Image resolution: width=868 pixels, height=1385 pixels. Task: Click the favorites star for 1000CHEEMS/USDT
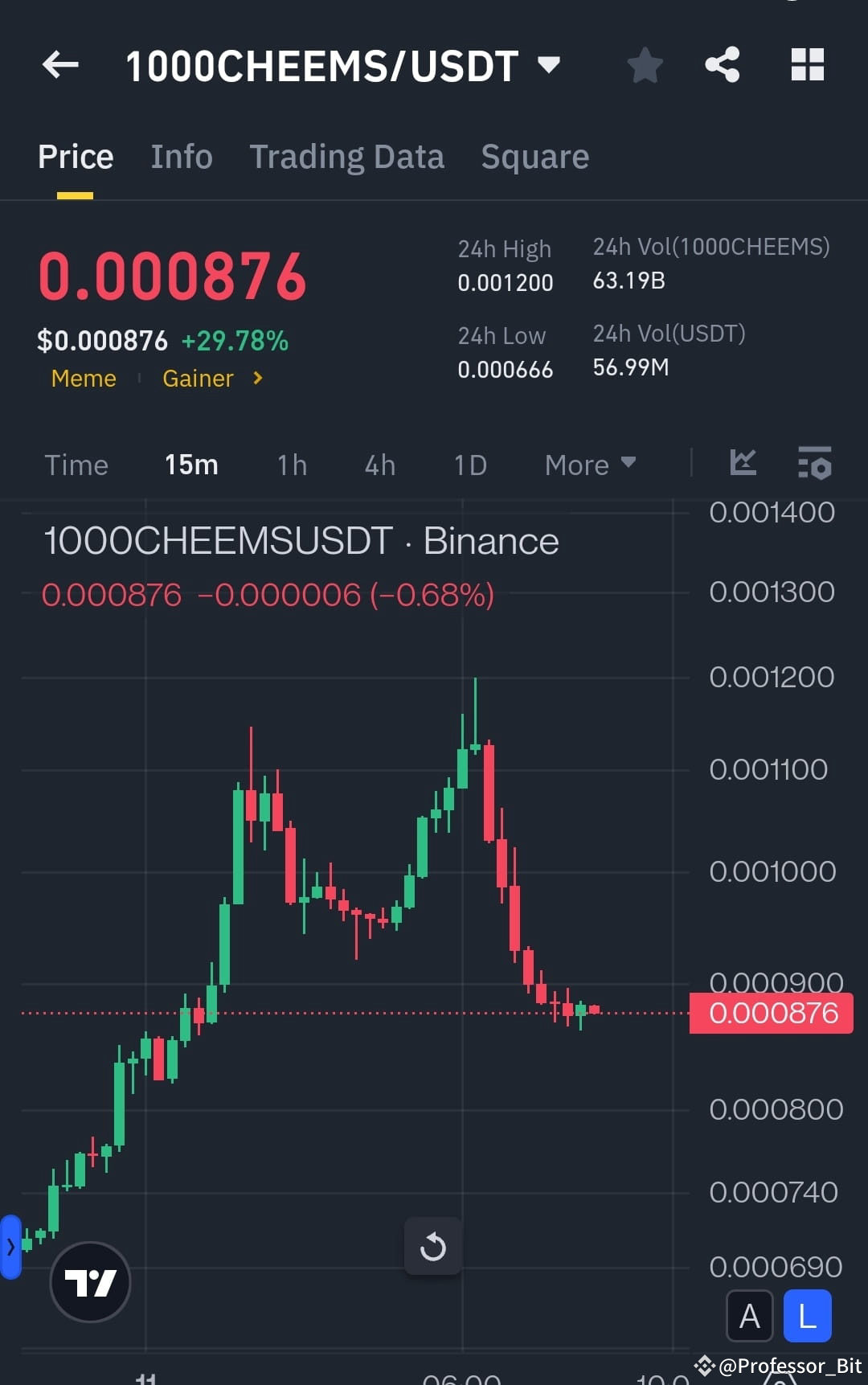tap(645, 66)
